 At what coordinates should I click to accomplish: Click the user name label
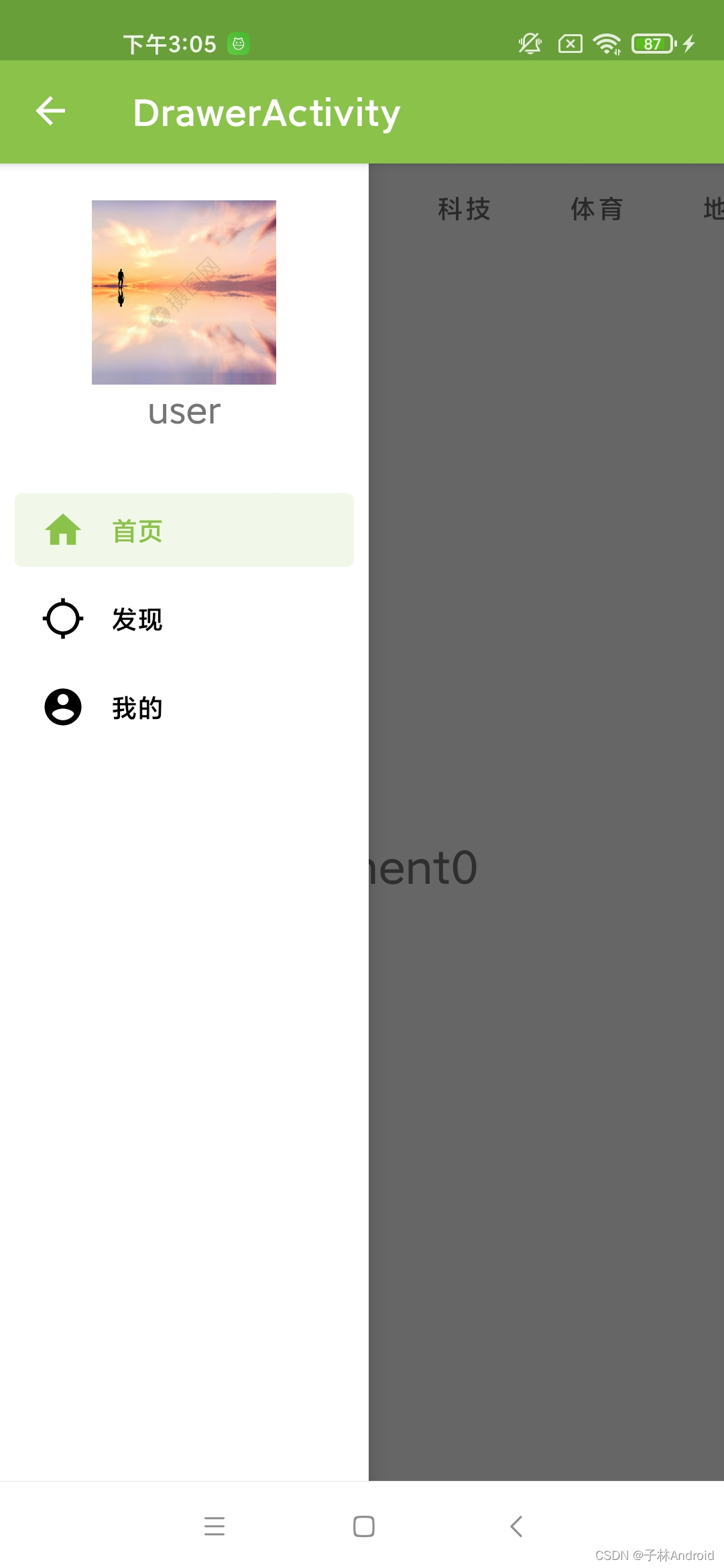(x=183, y=412)
